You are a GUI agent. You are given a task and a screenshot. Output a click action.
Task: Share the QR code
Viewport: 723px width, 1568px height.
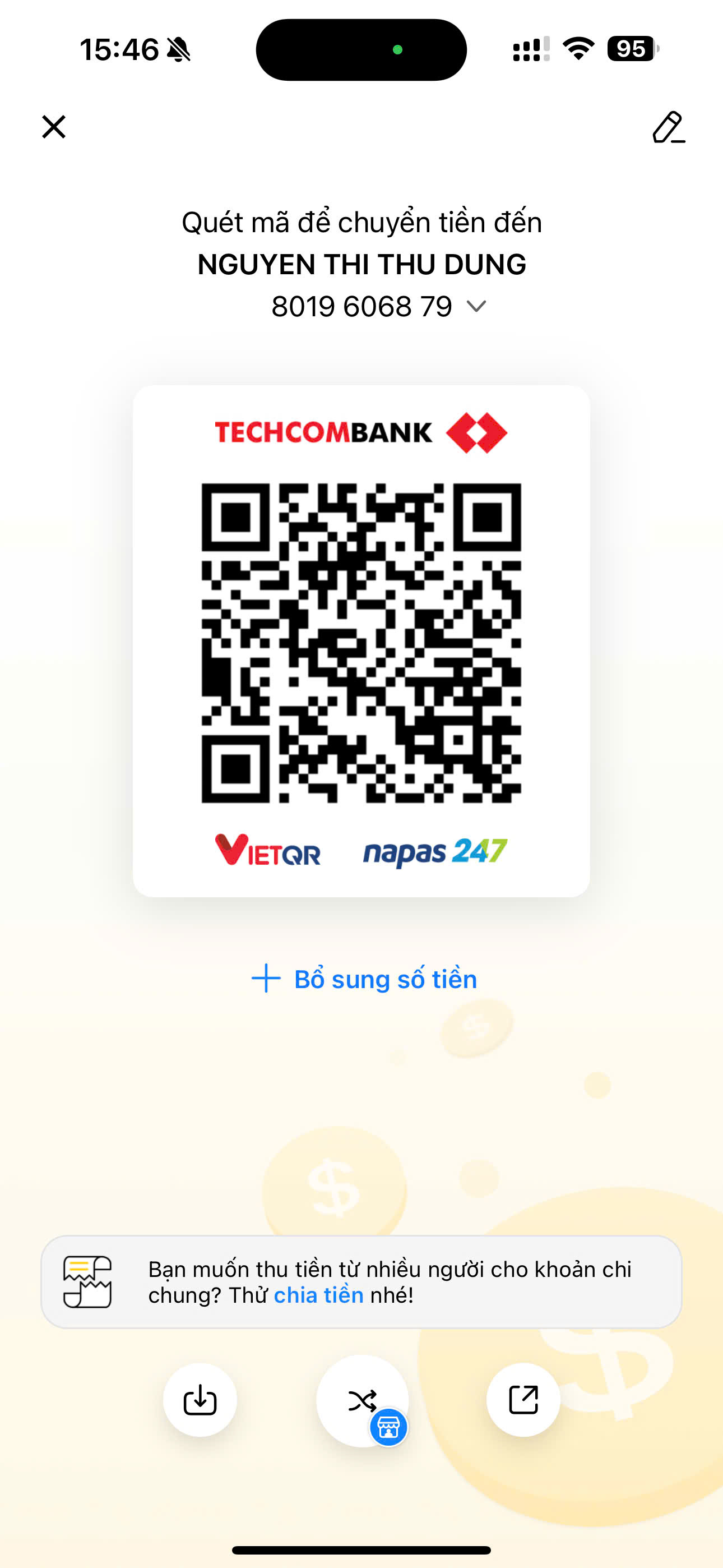click(523, 1399)
